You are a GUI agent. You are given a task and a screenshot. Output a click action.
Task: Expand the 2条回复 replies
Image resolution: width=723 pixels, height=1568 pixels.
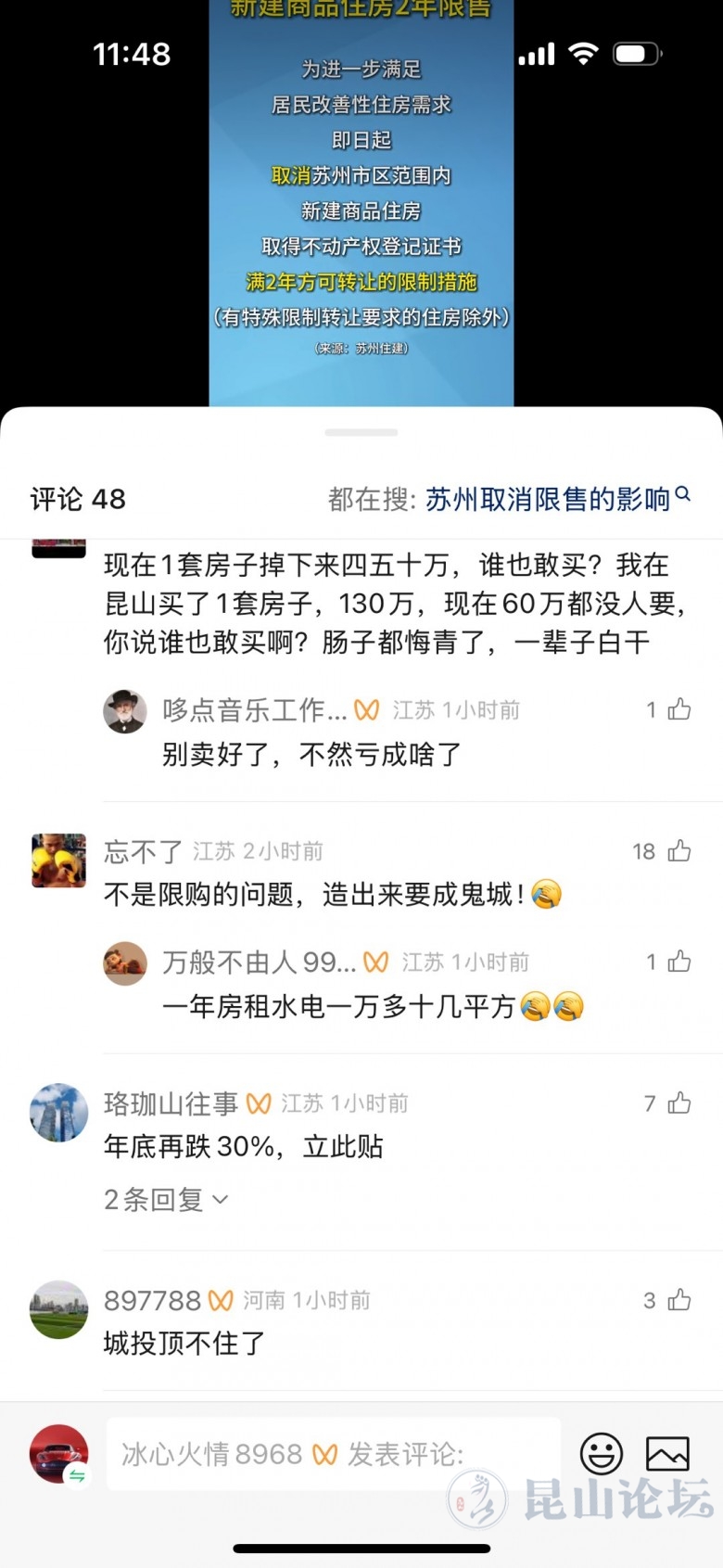coord(166,1200)
